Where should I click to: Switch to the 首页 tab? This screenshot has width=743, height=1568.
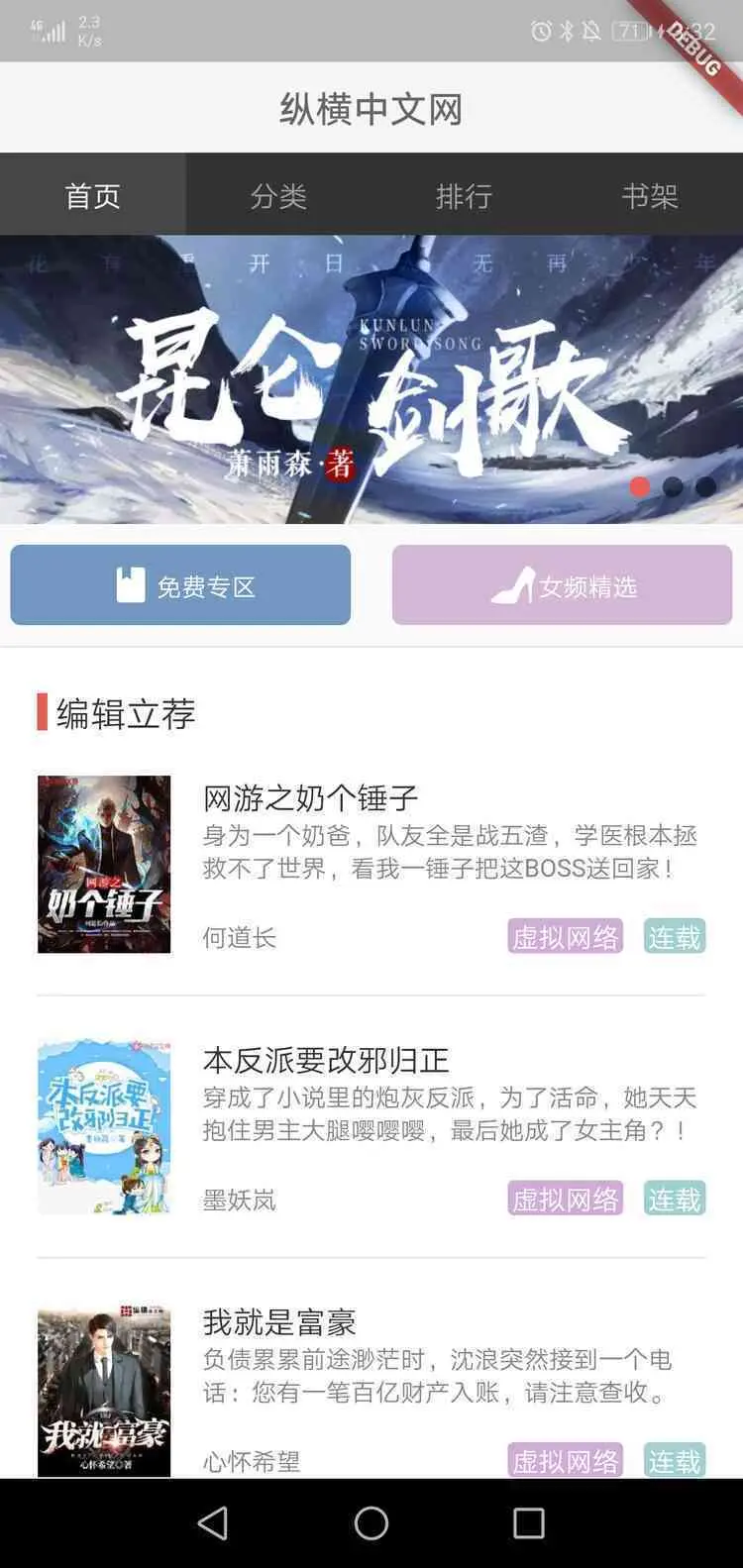tap(92, 195)
